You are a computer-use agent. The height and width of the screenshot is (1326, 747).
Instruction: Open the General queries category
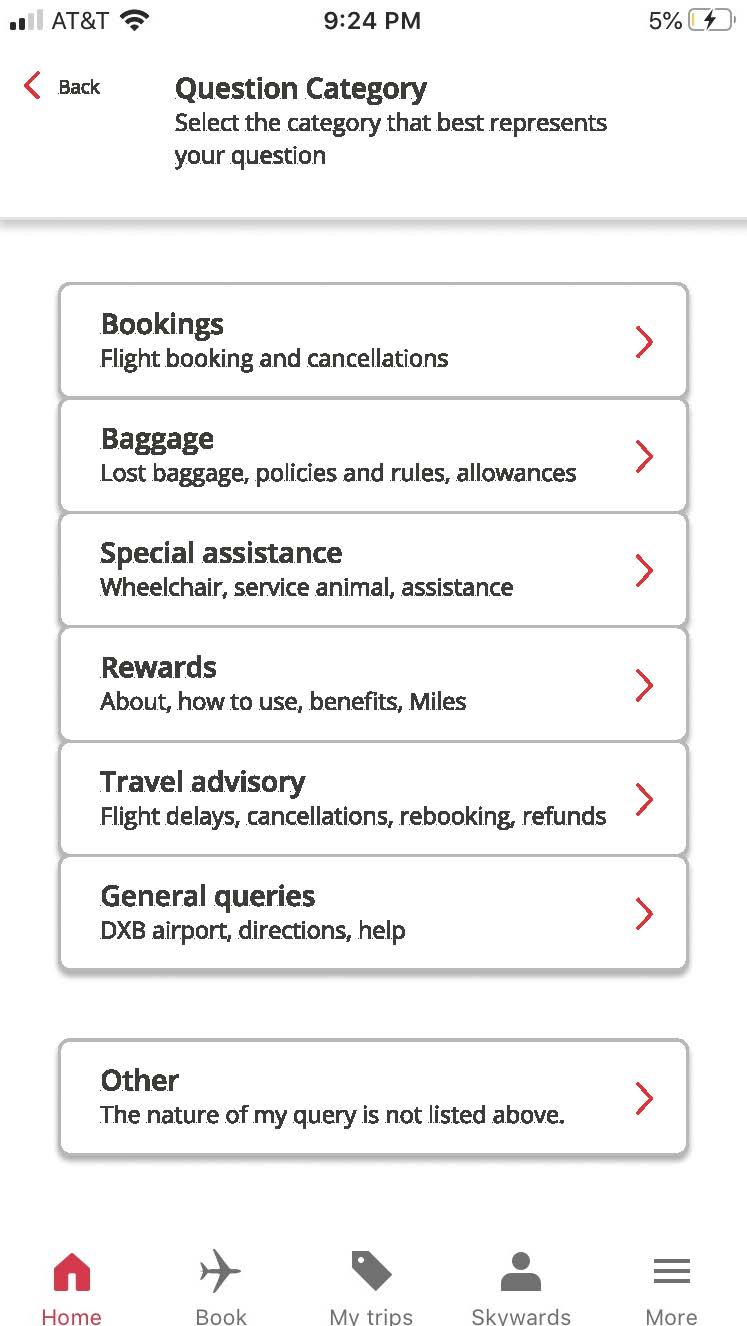tap(373, 912)
